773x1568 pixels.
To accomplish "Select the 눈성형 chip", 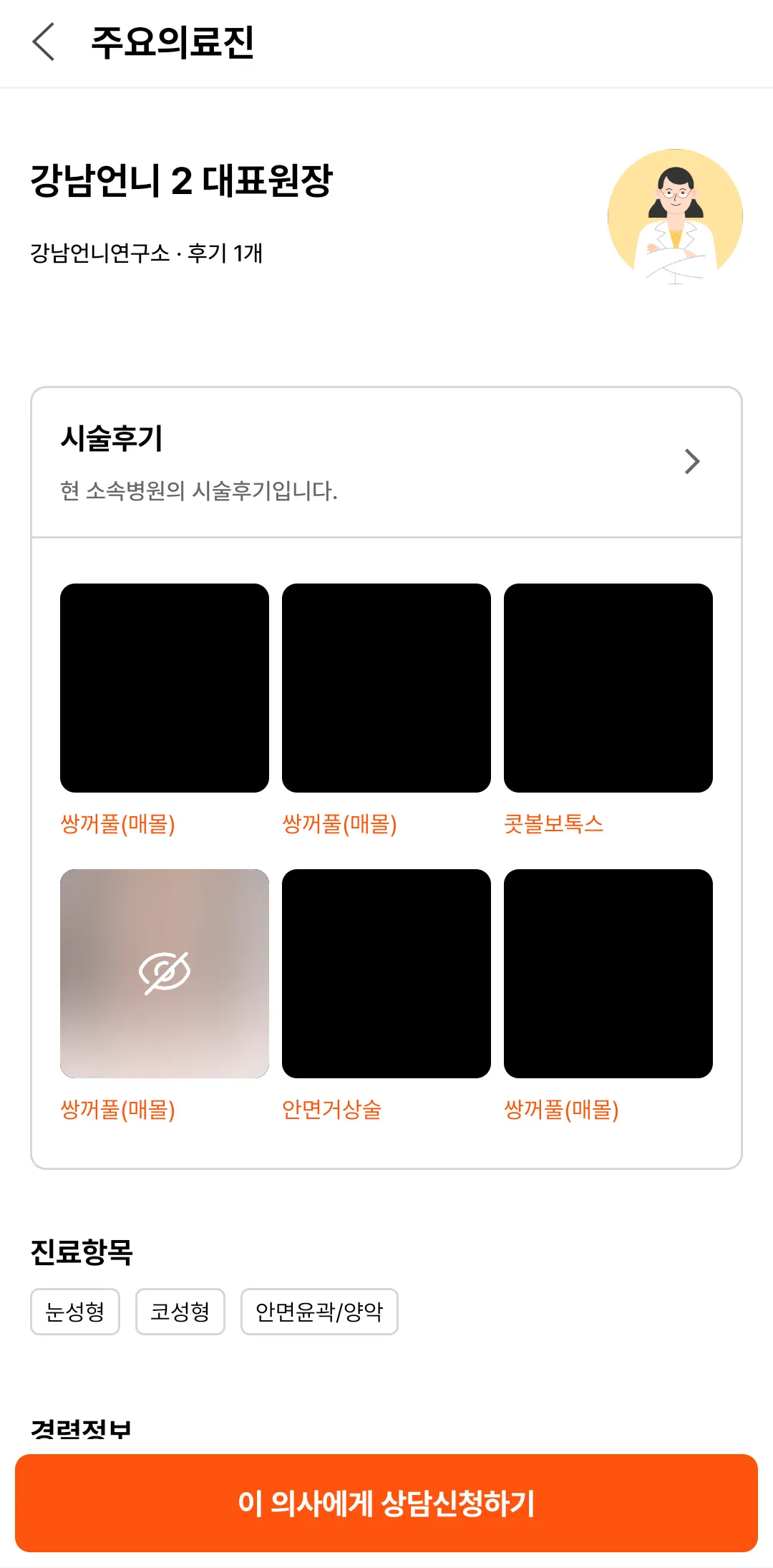I will 75,1312.
